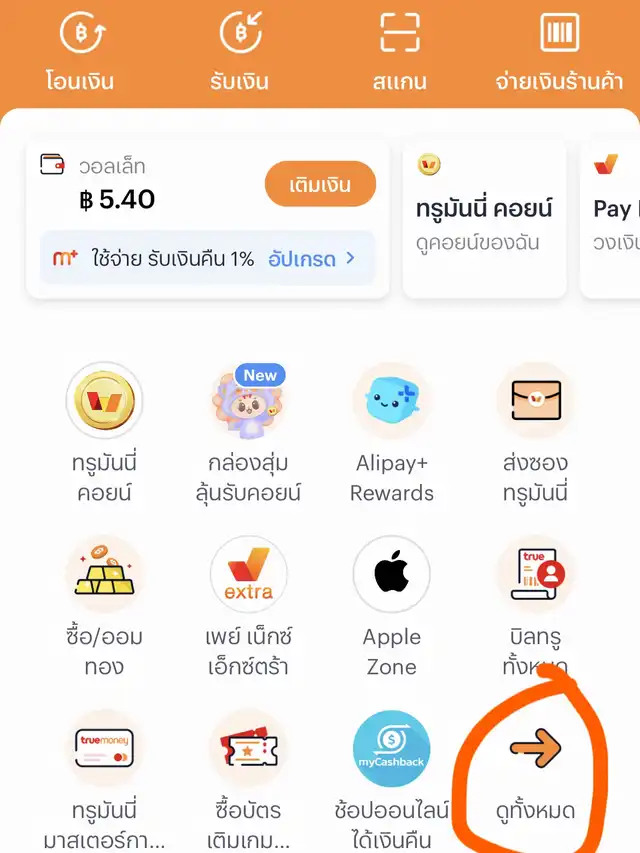Image resolution: width=640 pixels, height=853 pixels.
Task: Tap the อัปเกรด upgrade link
Action: [311, 259]
